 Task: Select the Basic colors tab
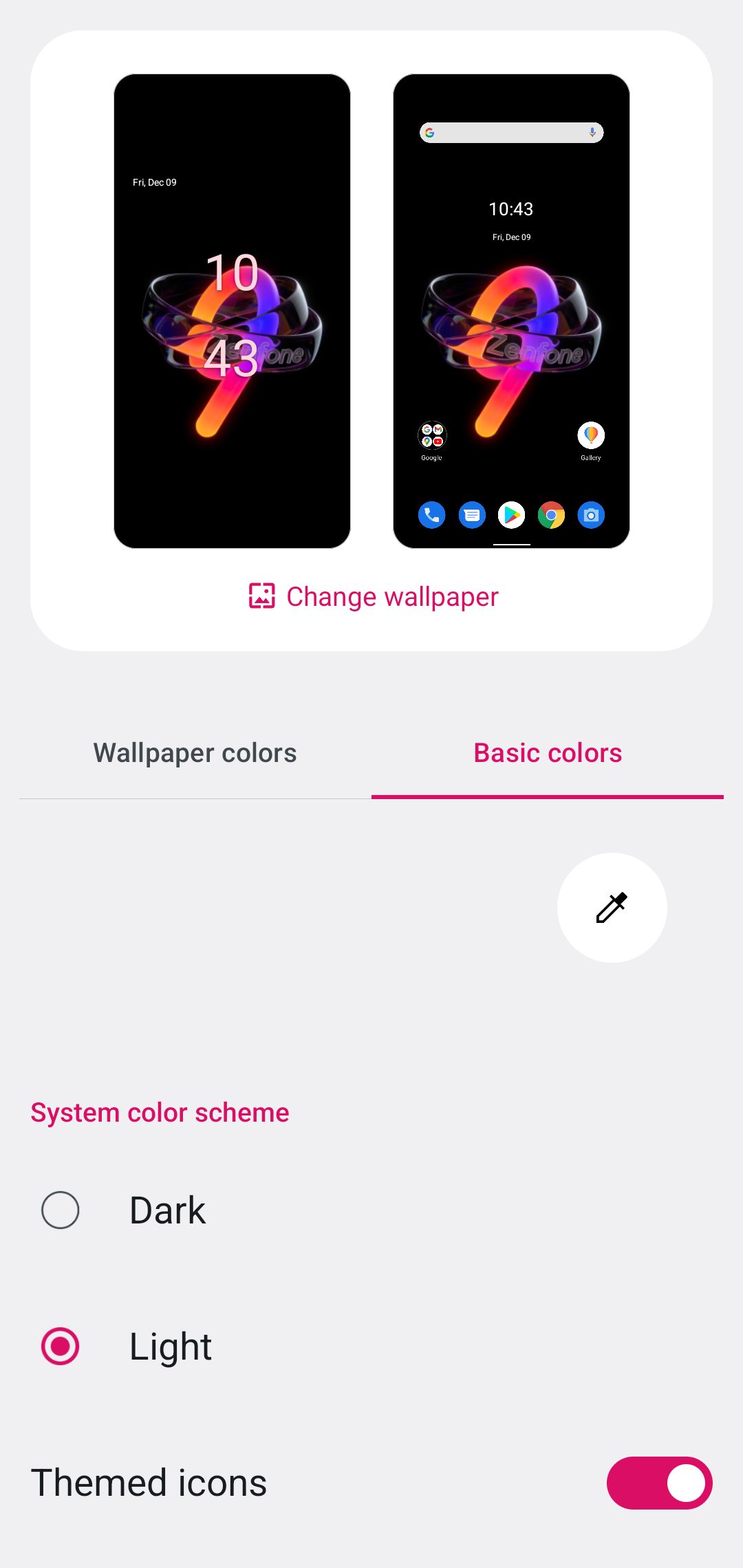(548, 753)
